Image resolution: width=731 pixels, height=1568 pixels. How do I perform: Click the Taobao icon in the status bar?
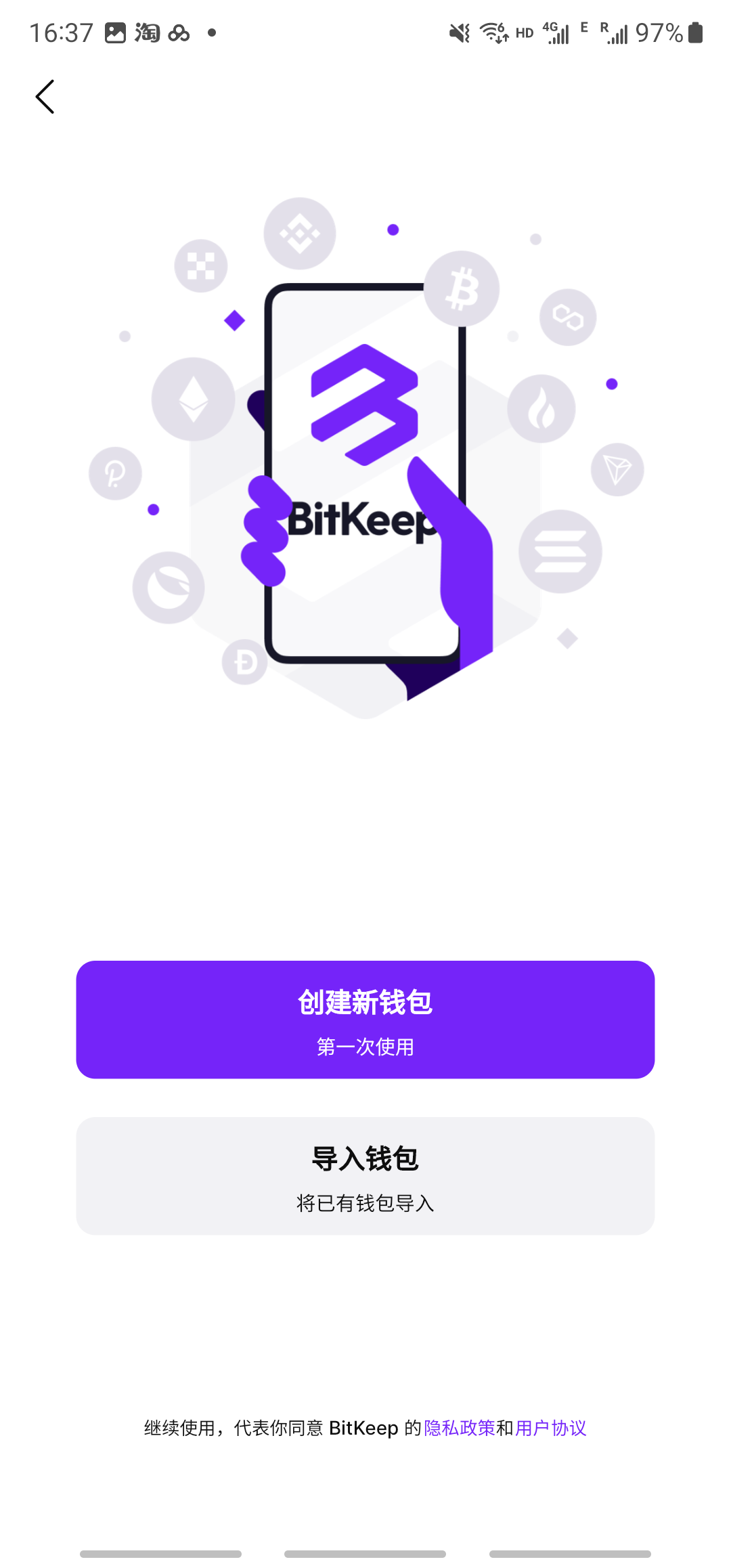(x=148, y=31)
